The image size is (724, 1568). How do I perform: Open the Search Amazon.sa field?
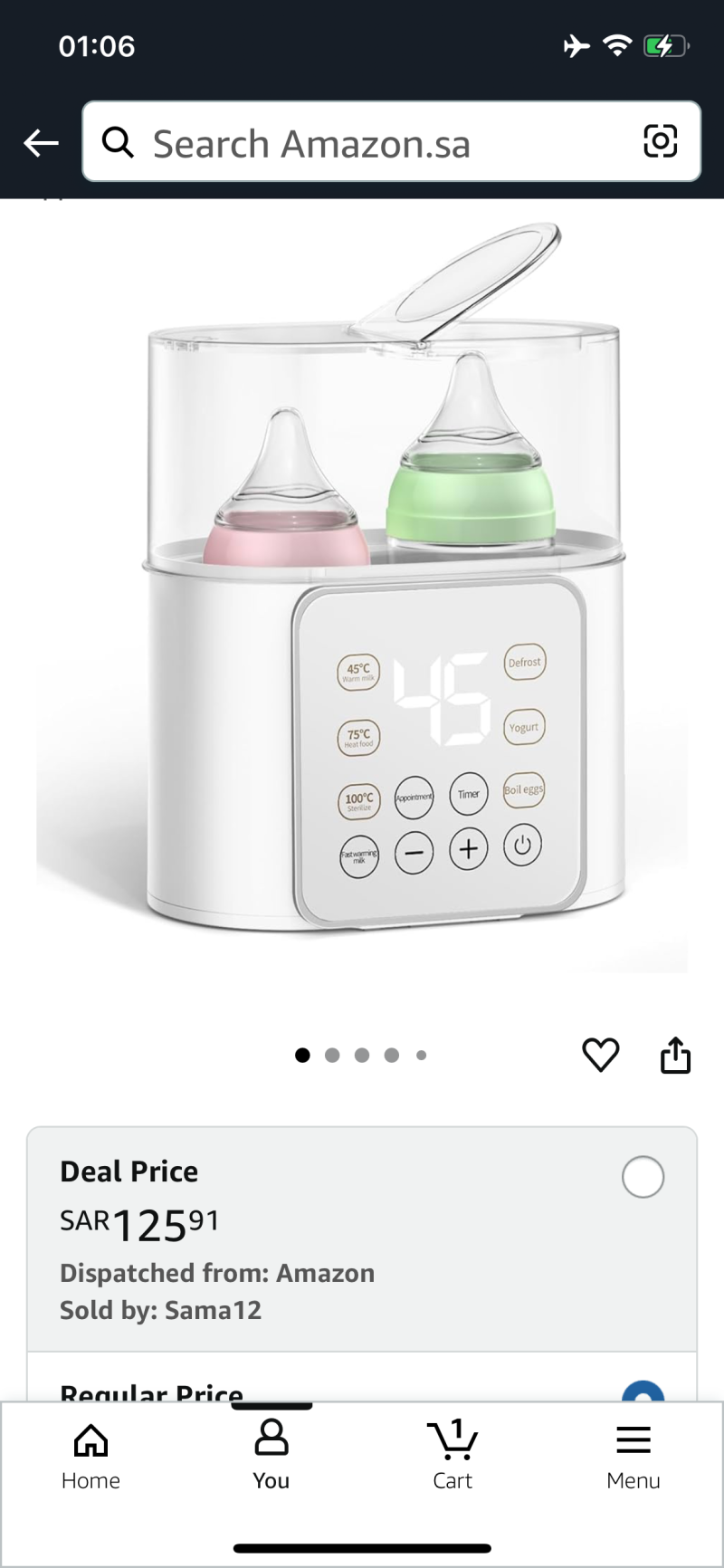point(362,143)
